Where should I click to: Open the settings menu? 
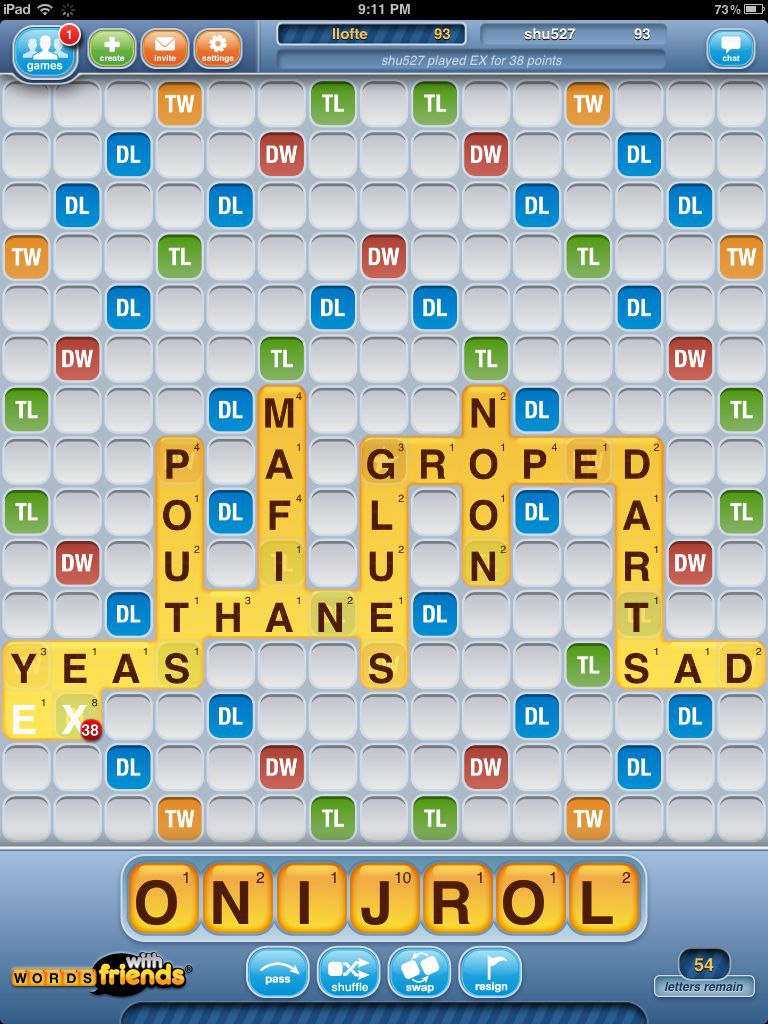tap(217, 48)
